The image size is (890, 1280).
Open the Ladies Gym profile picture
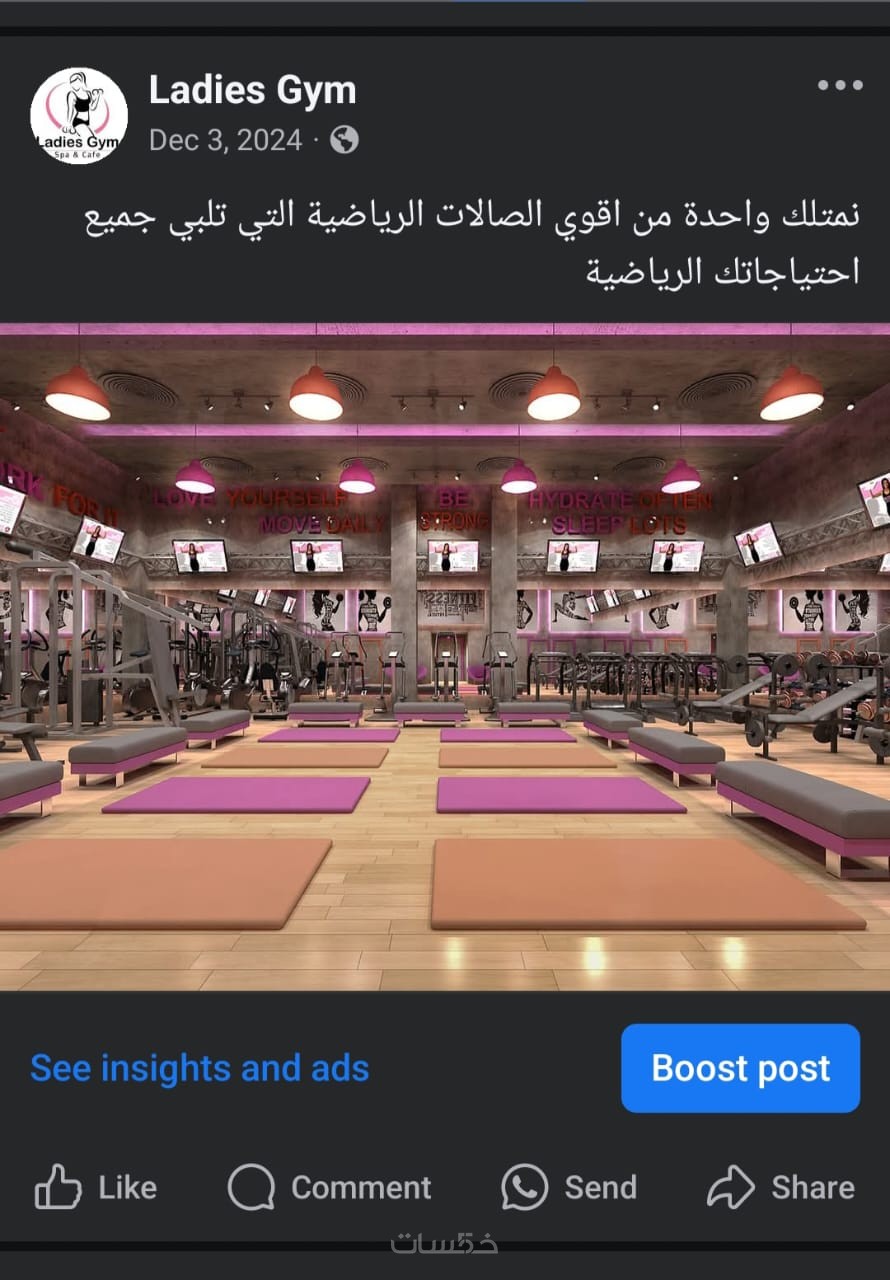click(79, 116)
